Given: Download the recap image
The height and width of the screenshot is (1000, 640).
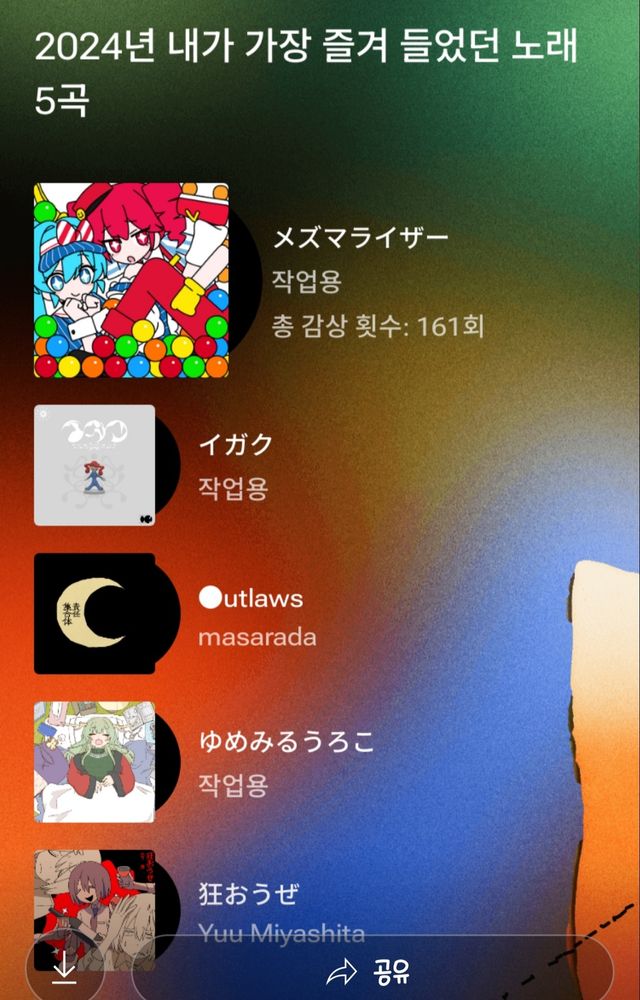Looking at the screenshot, I should [x=64, y=969].
